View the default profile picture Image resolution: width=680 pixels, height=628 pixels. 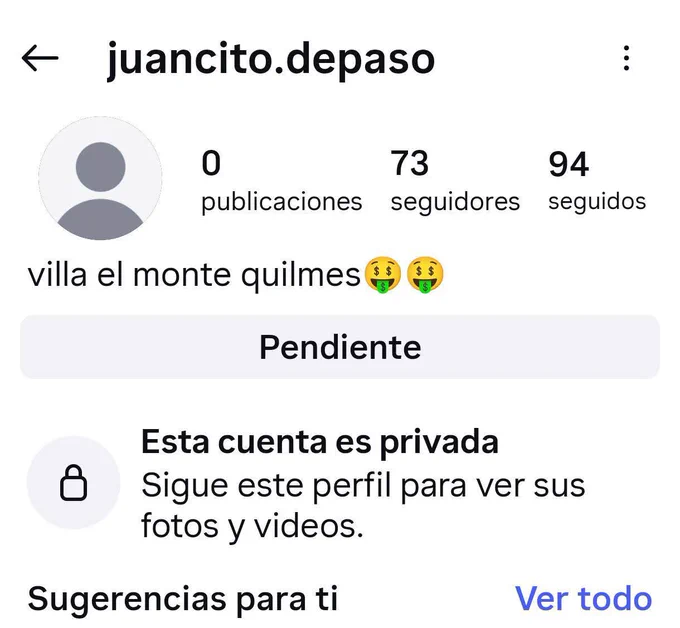(100, 178)
